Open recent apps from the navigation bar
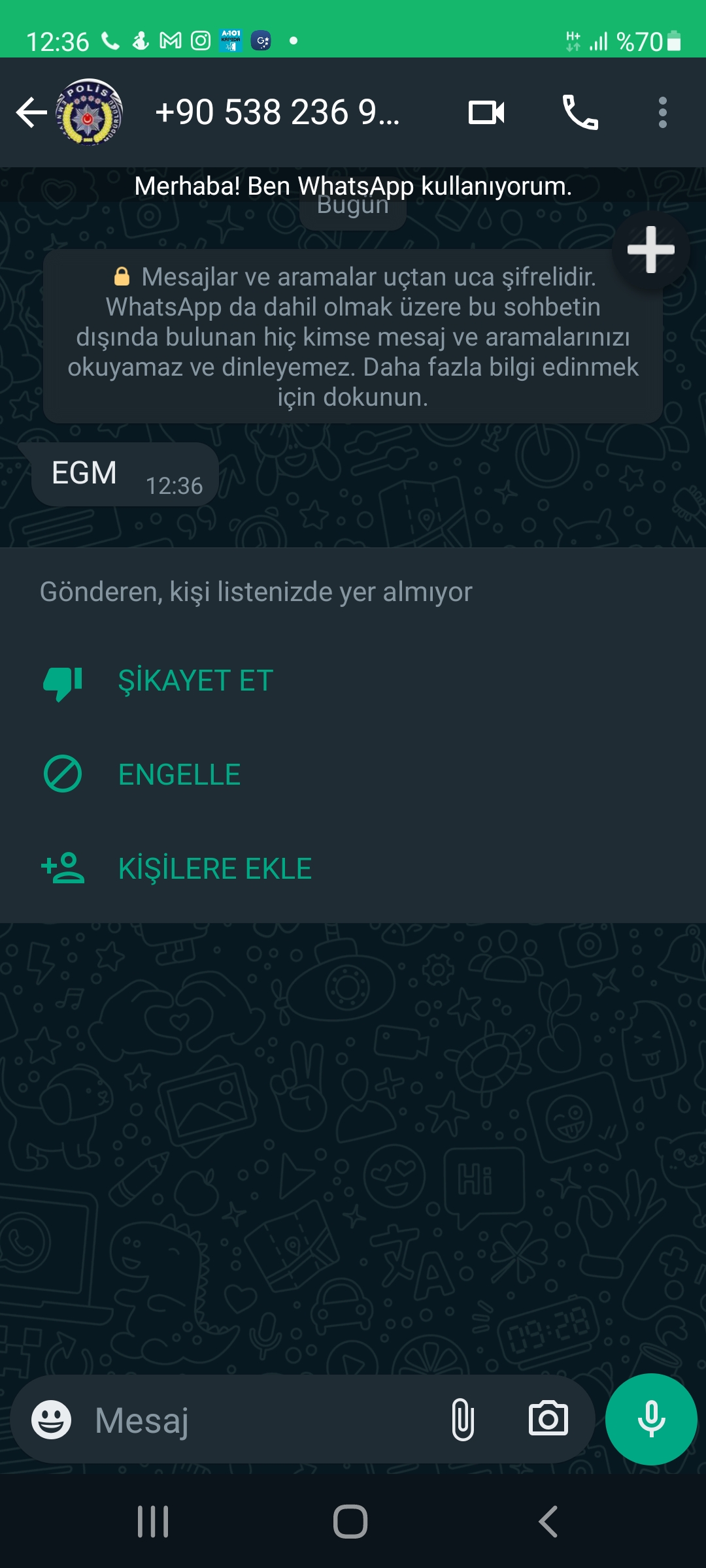The image size is (706, 1568). [153, 1522]
